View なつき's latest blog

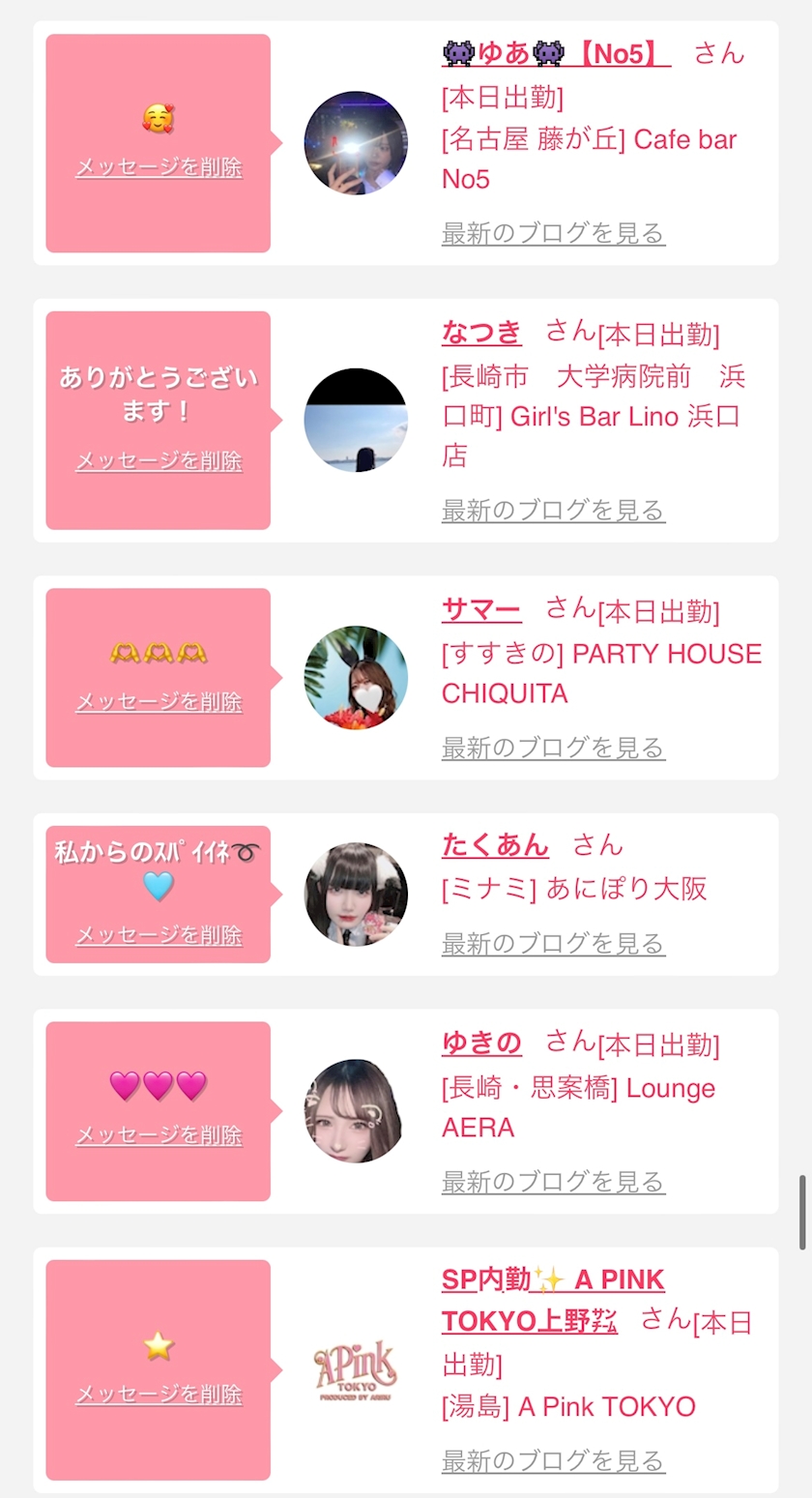pos(553,510)
